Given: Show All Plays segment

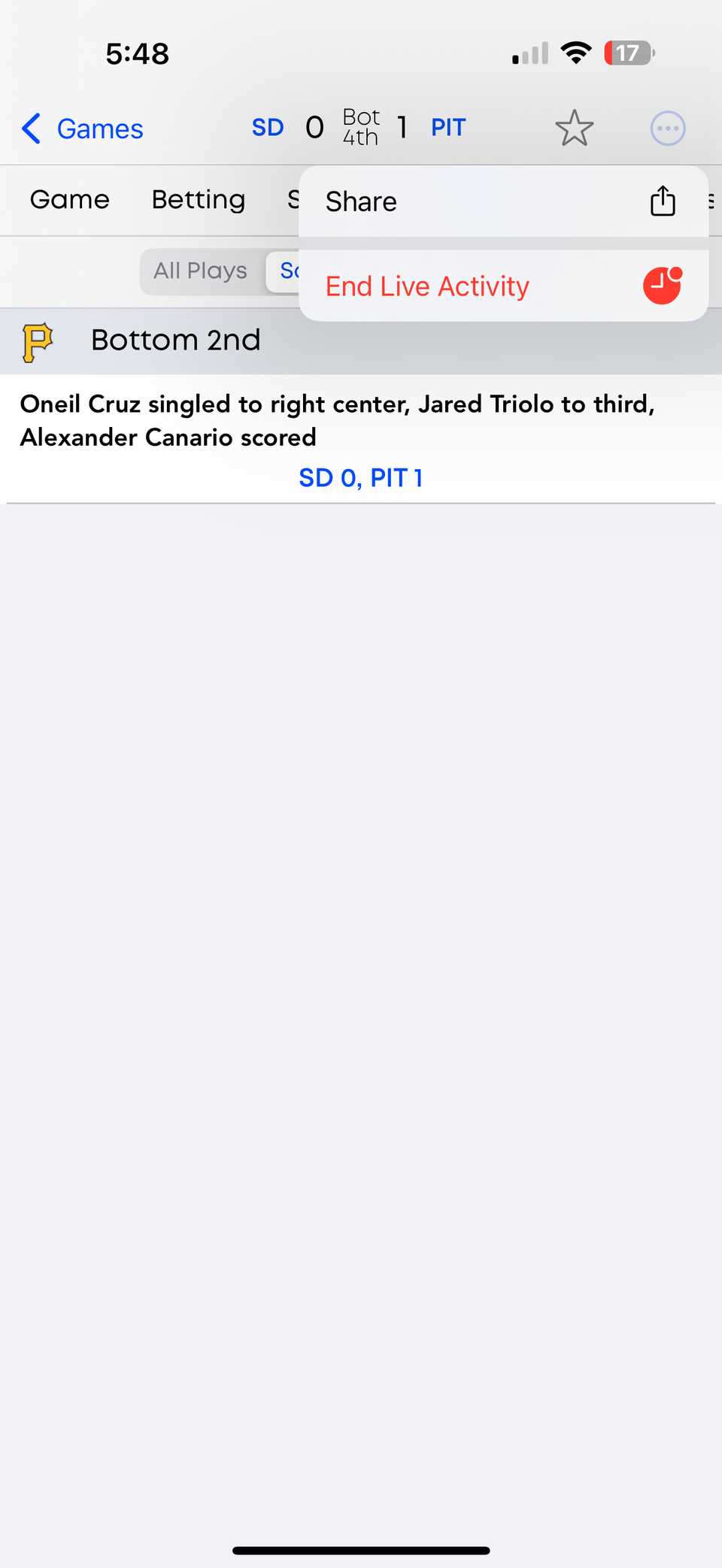Looking at the screenshot, I should point(200,271).
